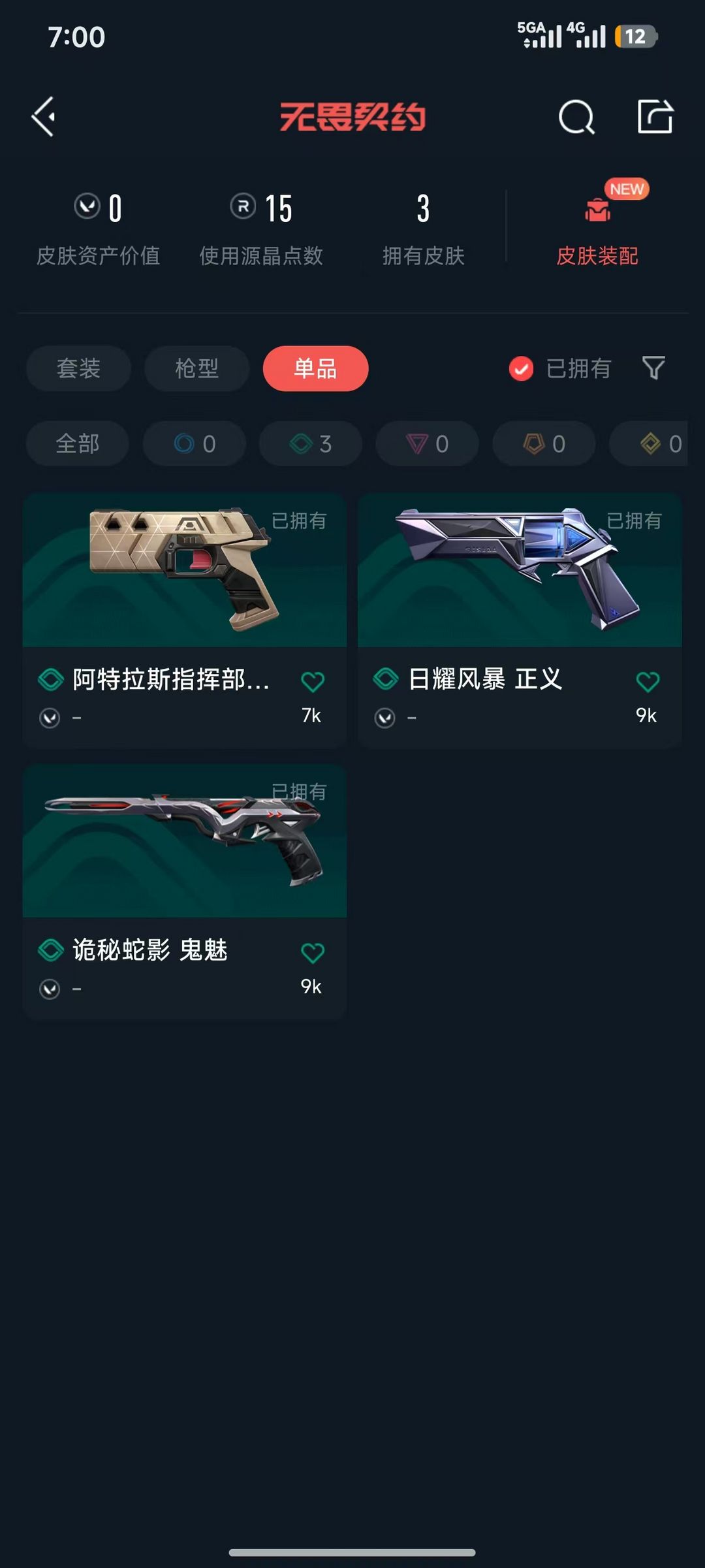
Task: Select the blue rarity filter icon
Action: click(194, 443)
